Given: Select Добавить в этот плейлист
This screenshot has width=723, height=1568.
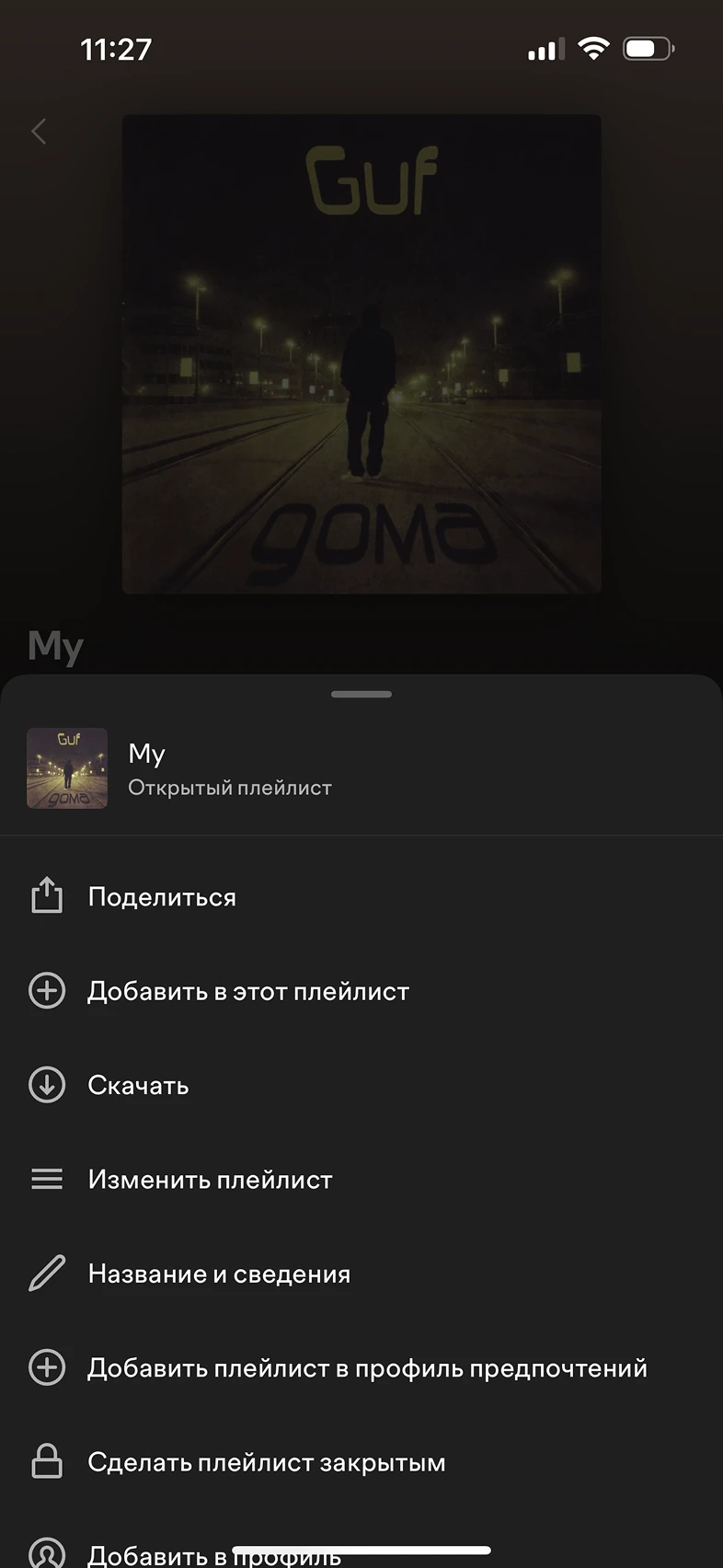Looking at the screenshot, I should (x=247, y=991).
